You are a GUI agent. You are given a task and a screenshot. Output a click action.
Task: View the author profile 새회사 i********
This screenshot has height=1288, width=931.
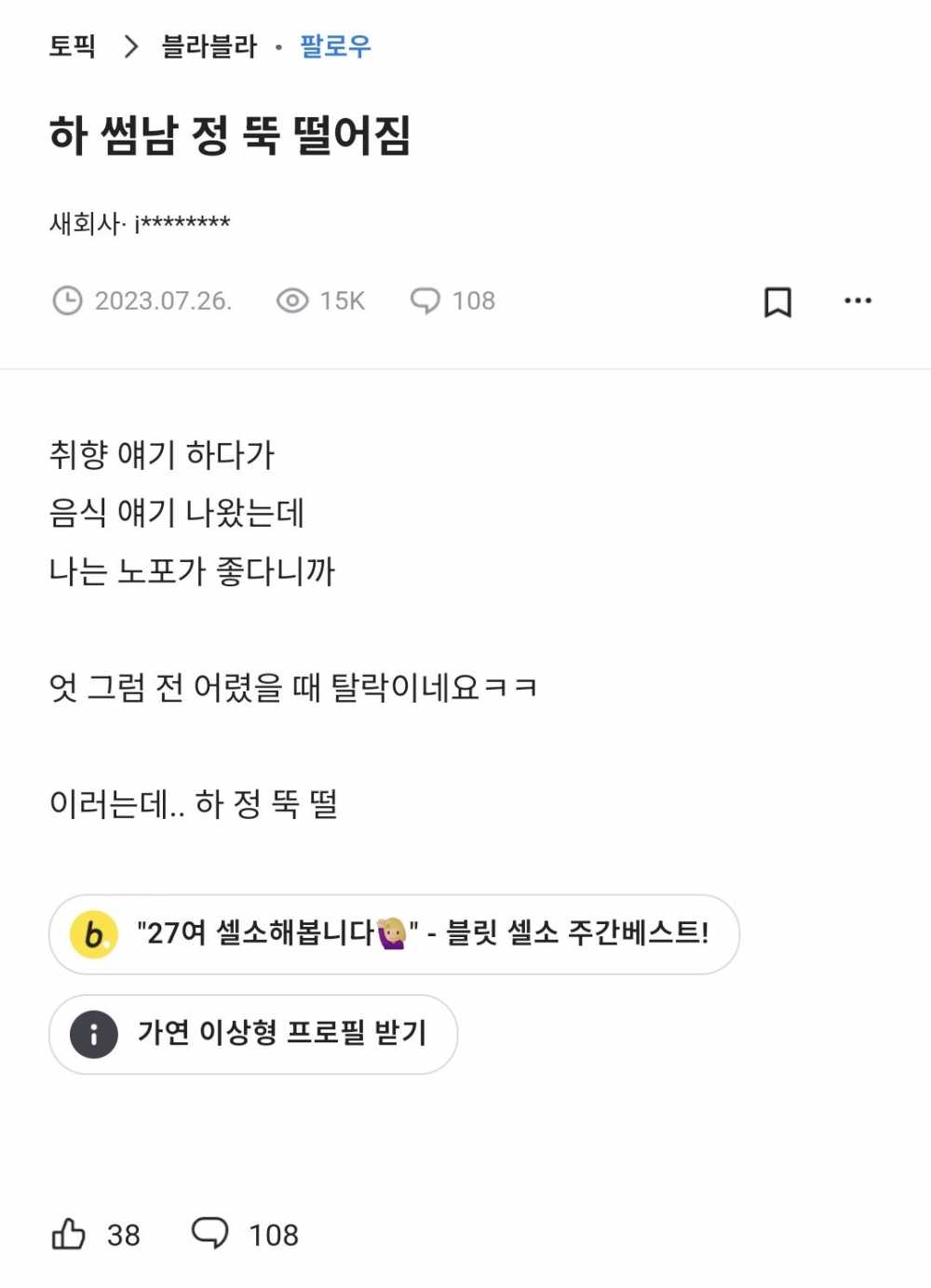click(x=140, y=223)
